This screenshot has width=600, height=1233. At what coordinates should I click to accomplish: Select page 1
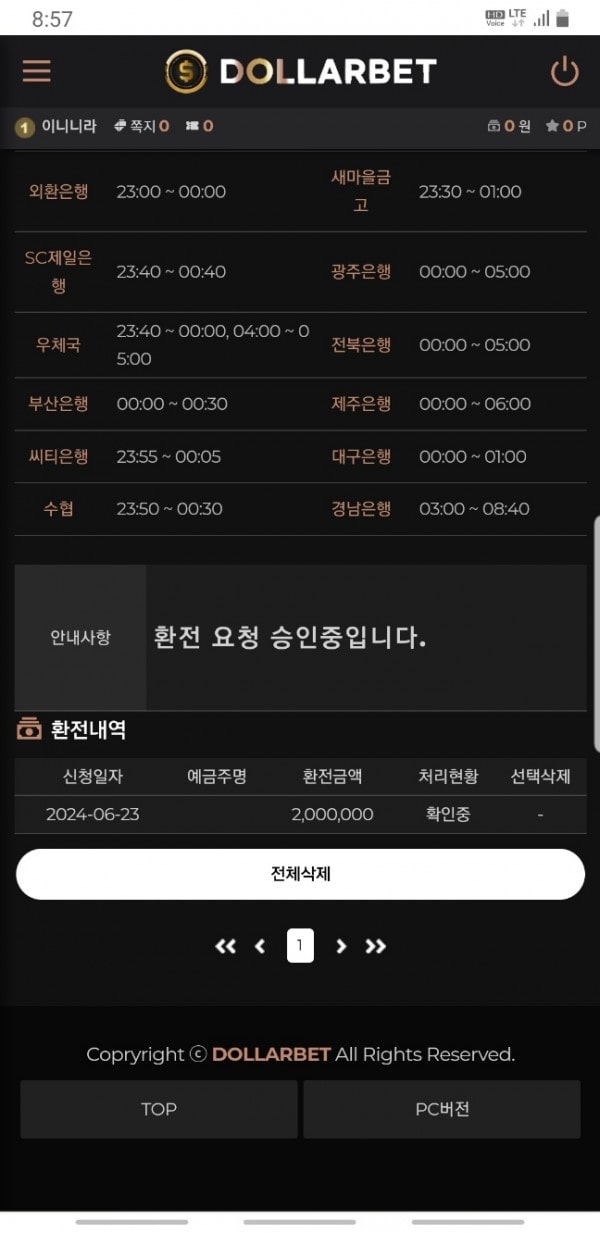[300, 945]
